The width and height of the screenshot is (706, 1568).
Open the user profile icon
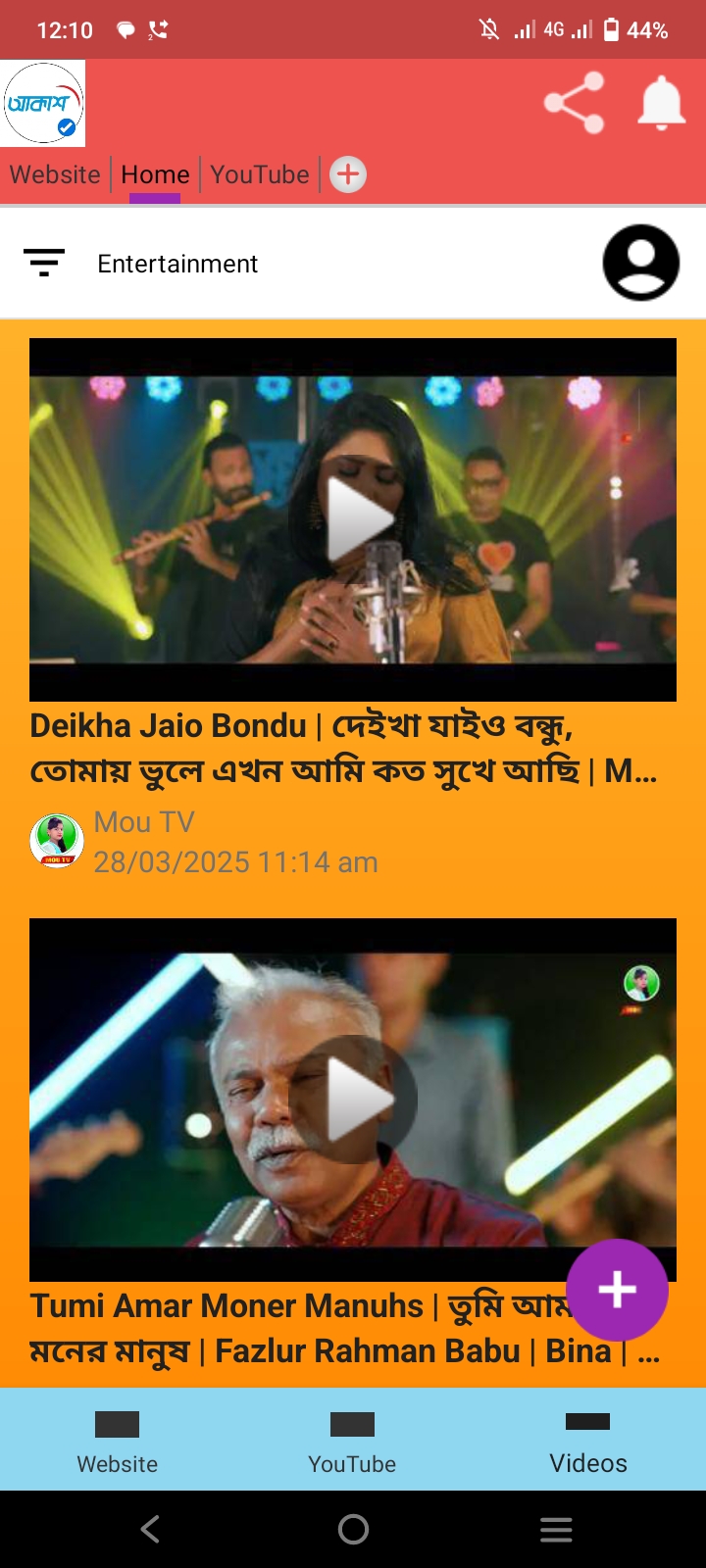coord(641,263)
